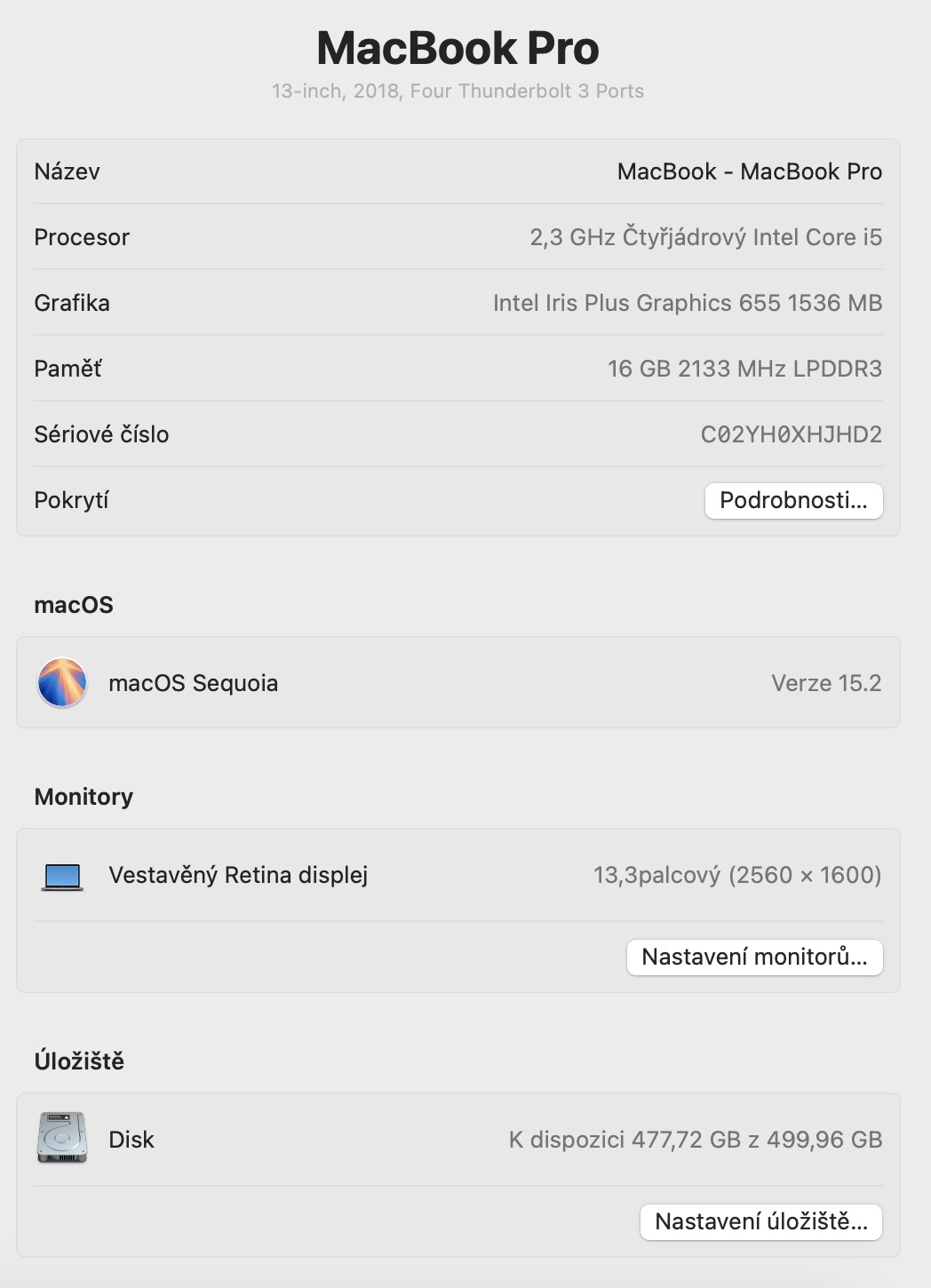The height and width of the screenshot is (1288, 931).
Task: Open the Podrobnosti coverage details button
Action: click(x=793, y=500)
